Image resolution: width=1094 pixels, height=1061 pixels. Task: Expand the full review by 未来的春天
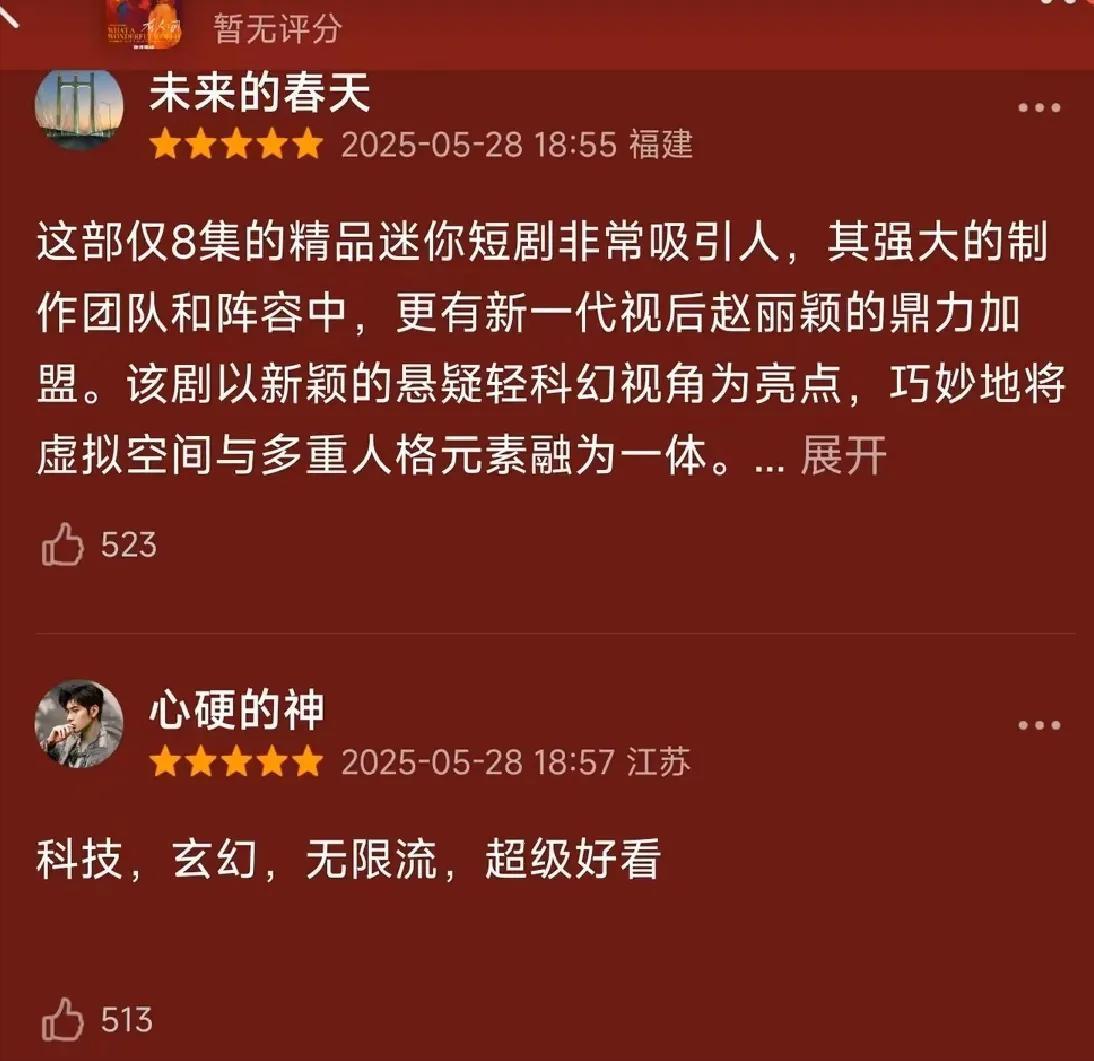(843, 456)
